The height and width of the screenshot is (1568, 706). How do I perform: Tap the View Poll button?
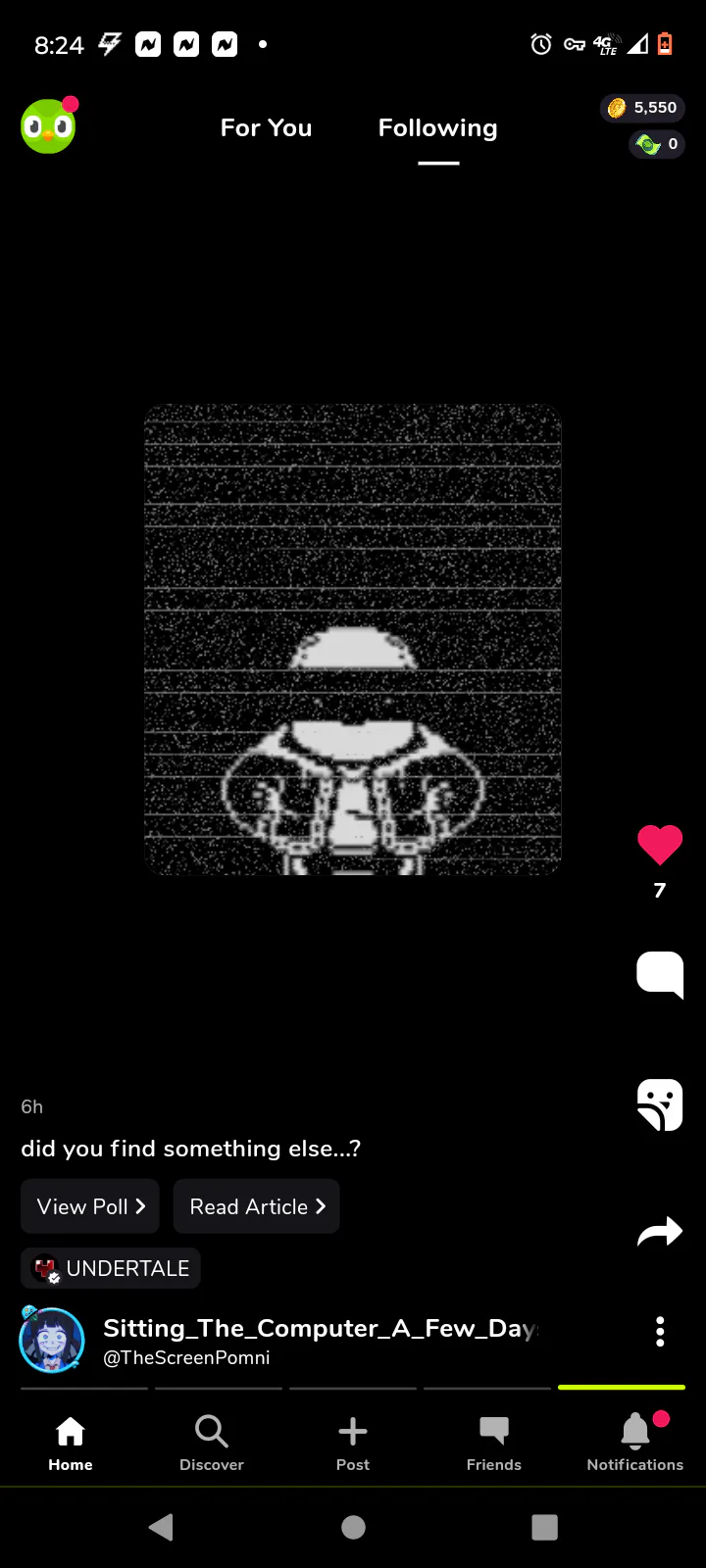(90, 1206)
